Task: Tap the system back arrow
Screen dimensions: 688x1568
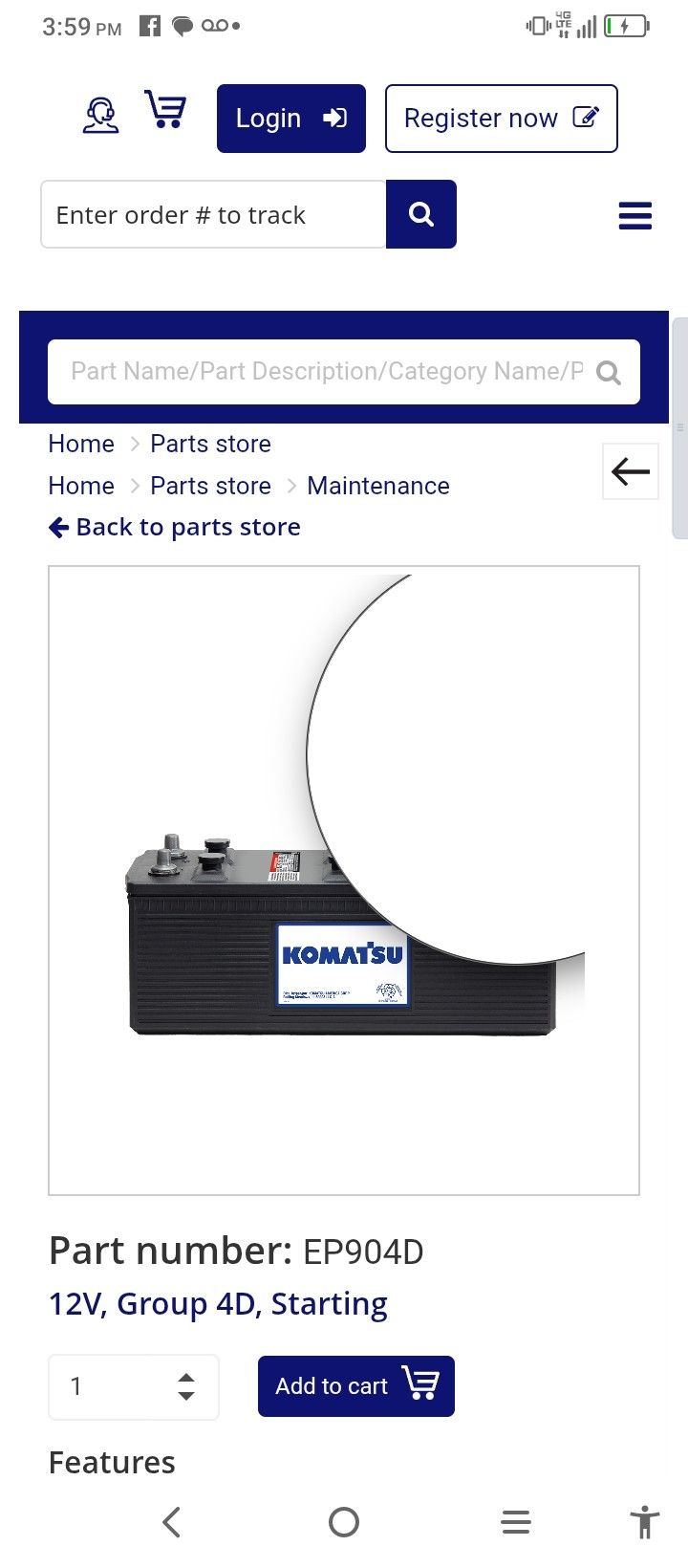Action: [172, 1522]
